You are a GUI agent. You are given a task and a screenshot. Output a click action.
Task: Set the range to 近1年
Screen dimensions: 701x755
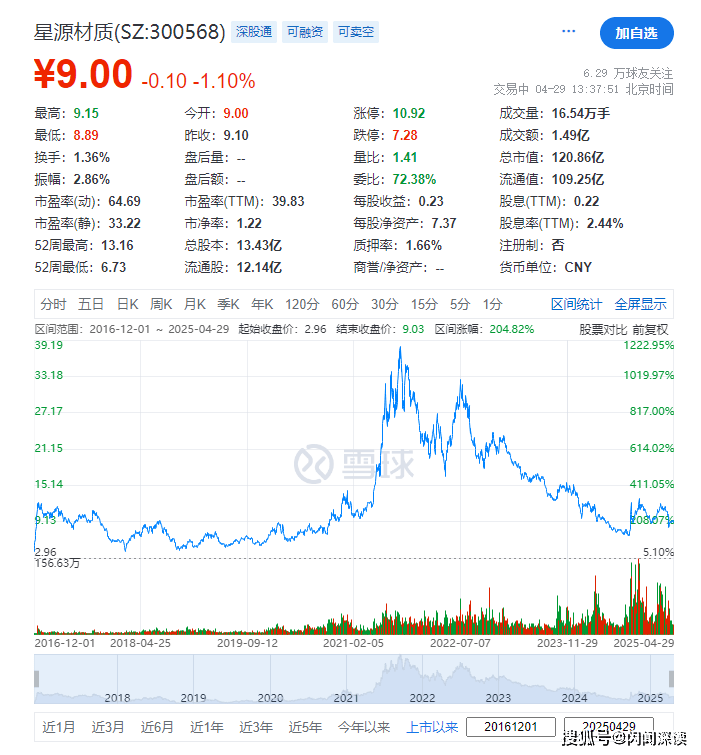(207, 727)
